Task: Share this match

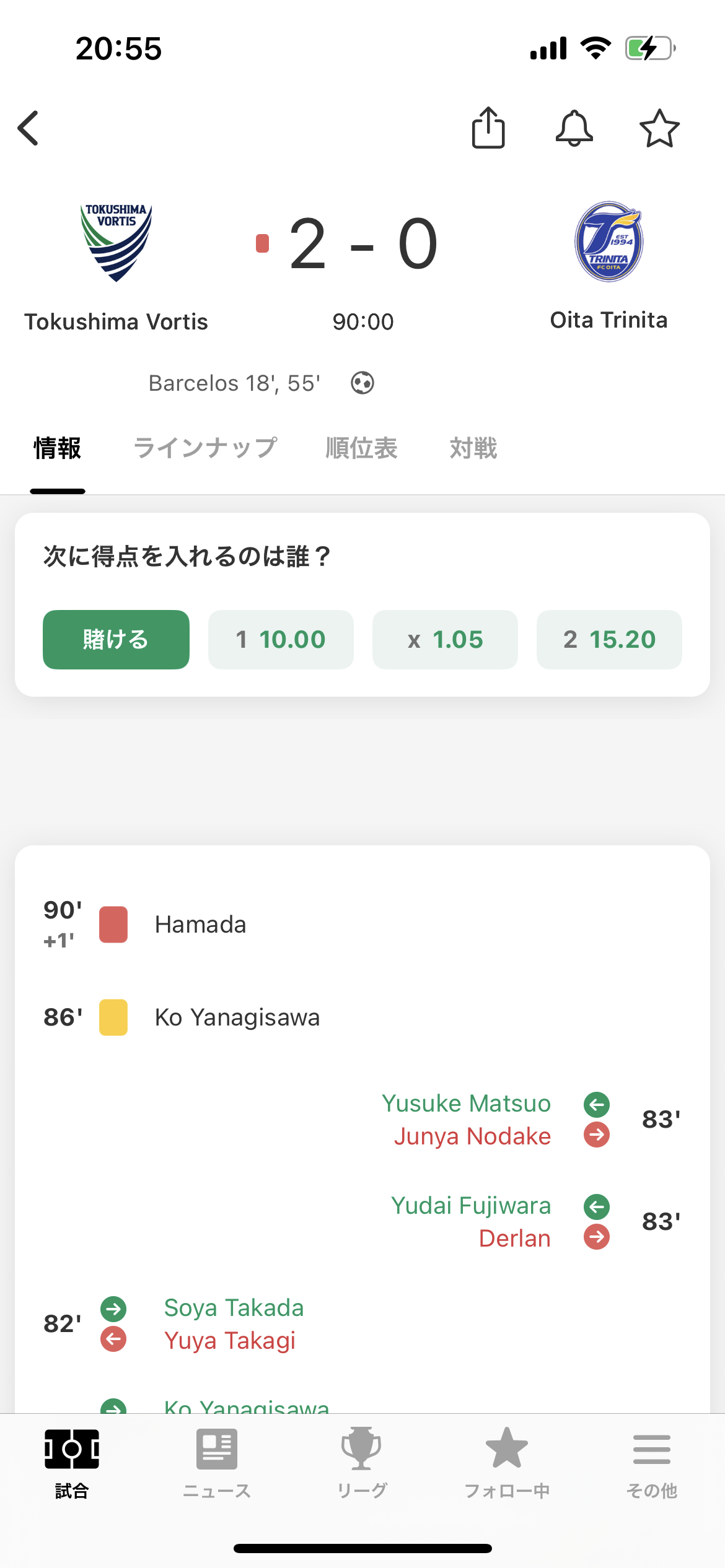Action: [x=488, y=128]
